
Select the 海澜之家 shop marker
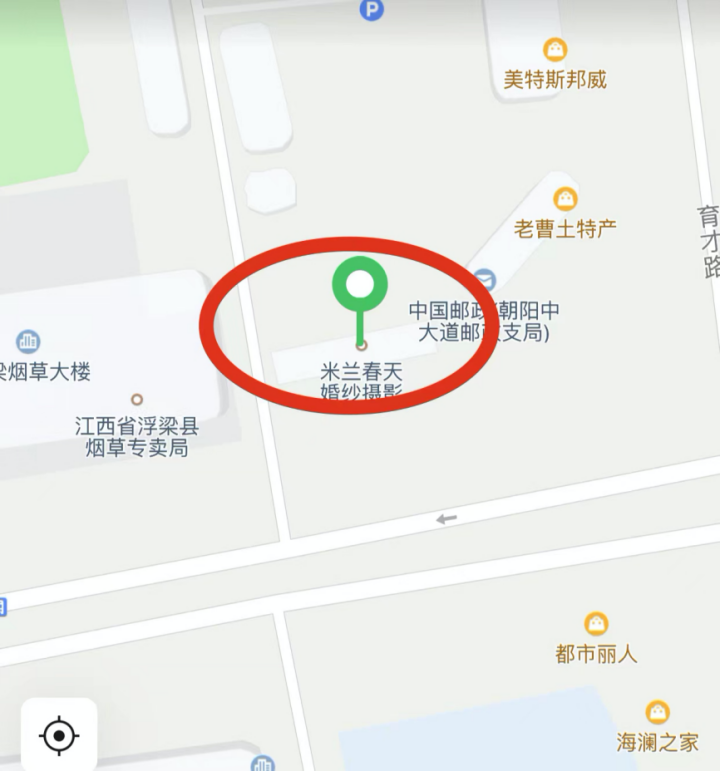click(657, 712)
